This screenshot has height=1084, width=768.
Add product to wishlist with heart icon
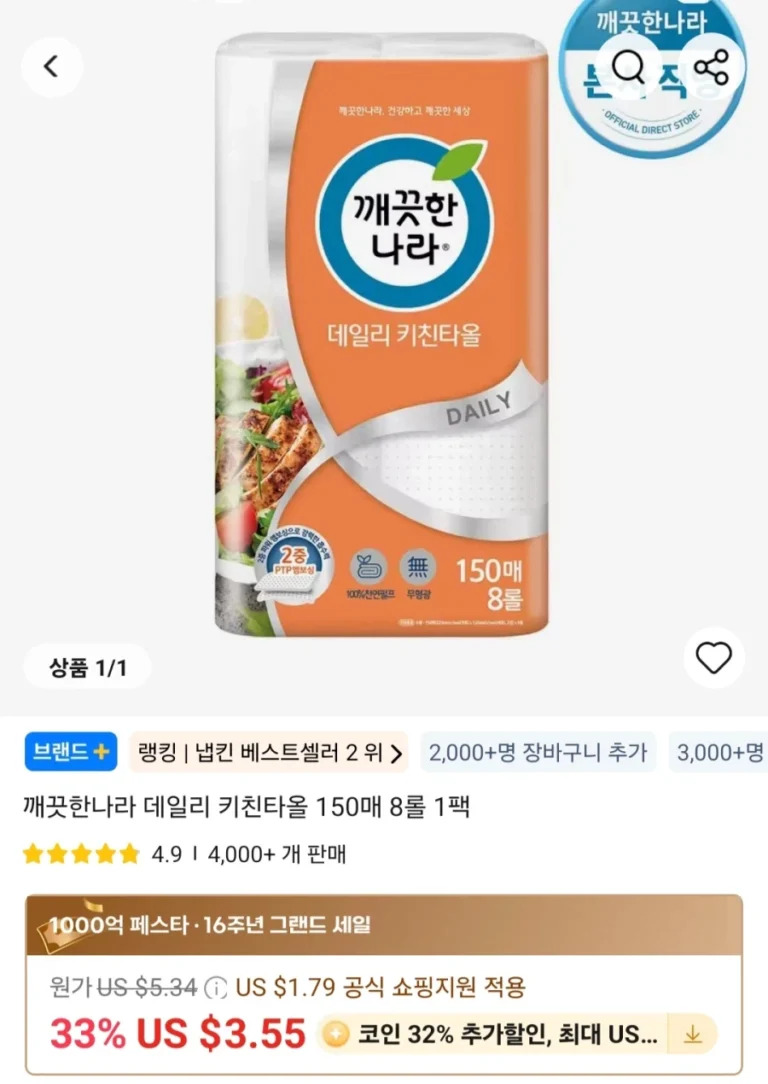pyautogui.click(x=713, y=658)
